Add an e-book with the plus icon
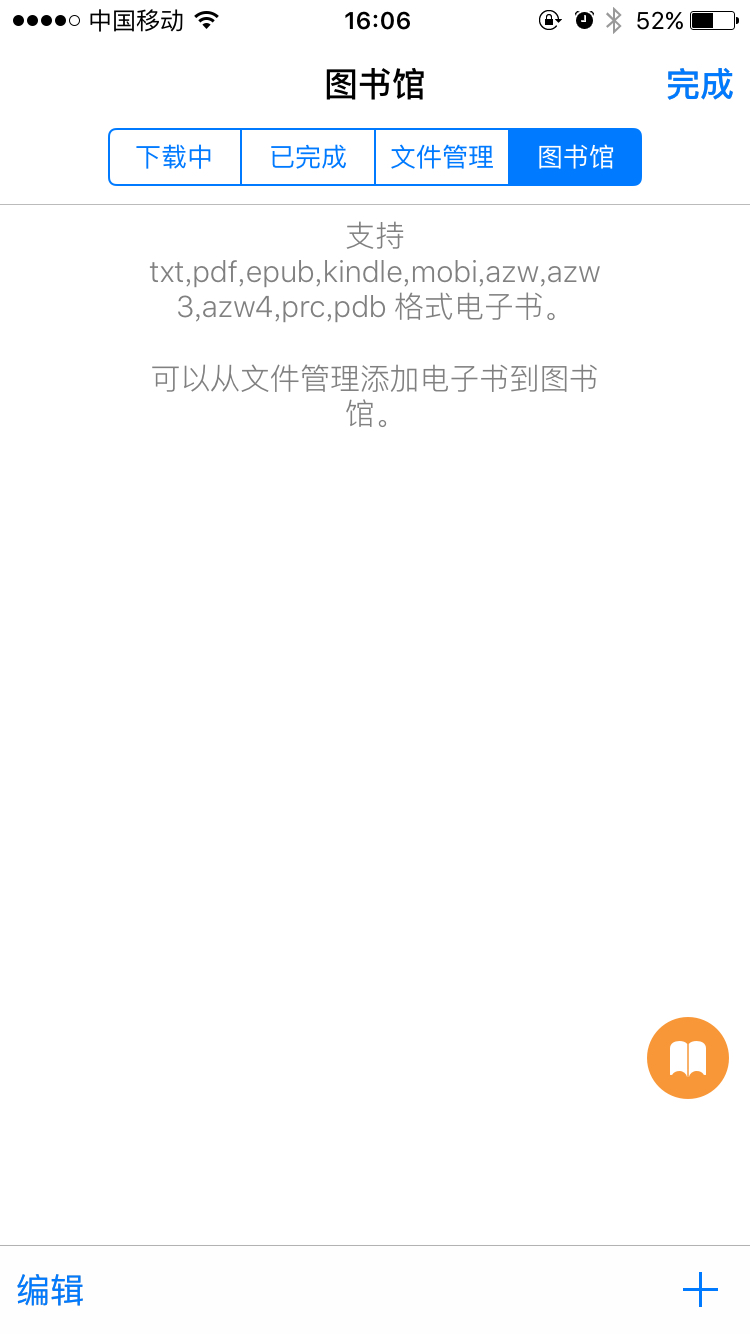 pyautogui.click(x=700, y=1290)
